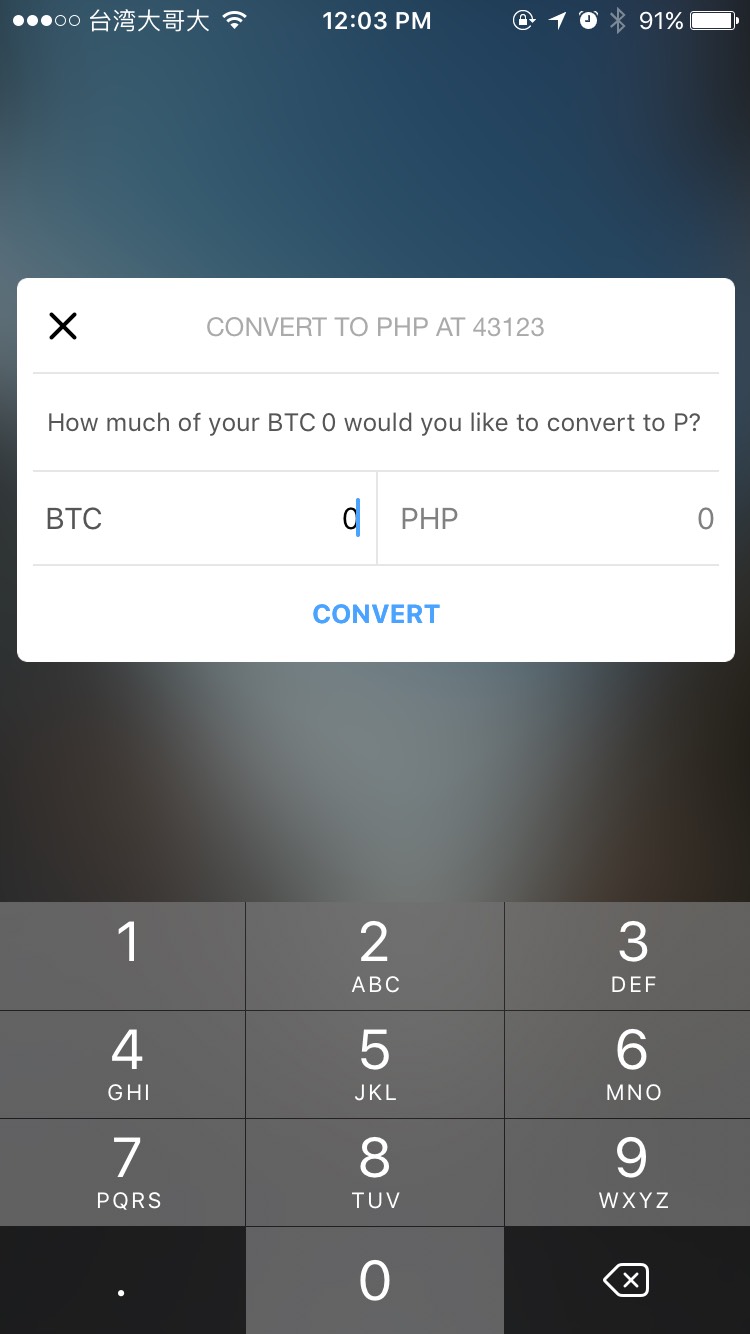
Task: Tap the CONVERT button
Action: [376, 614]
